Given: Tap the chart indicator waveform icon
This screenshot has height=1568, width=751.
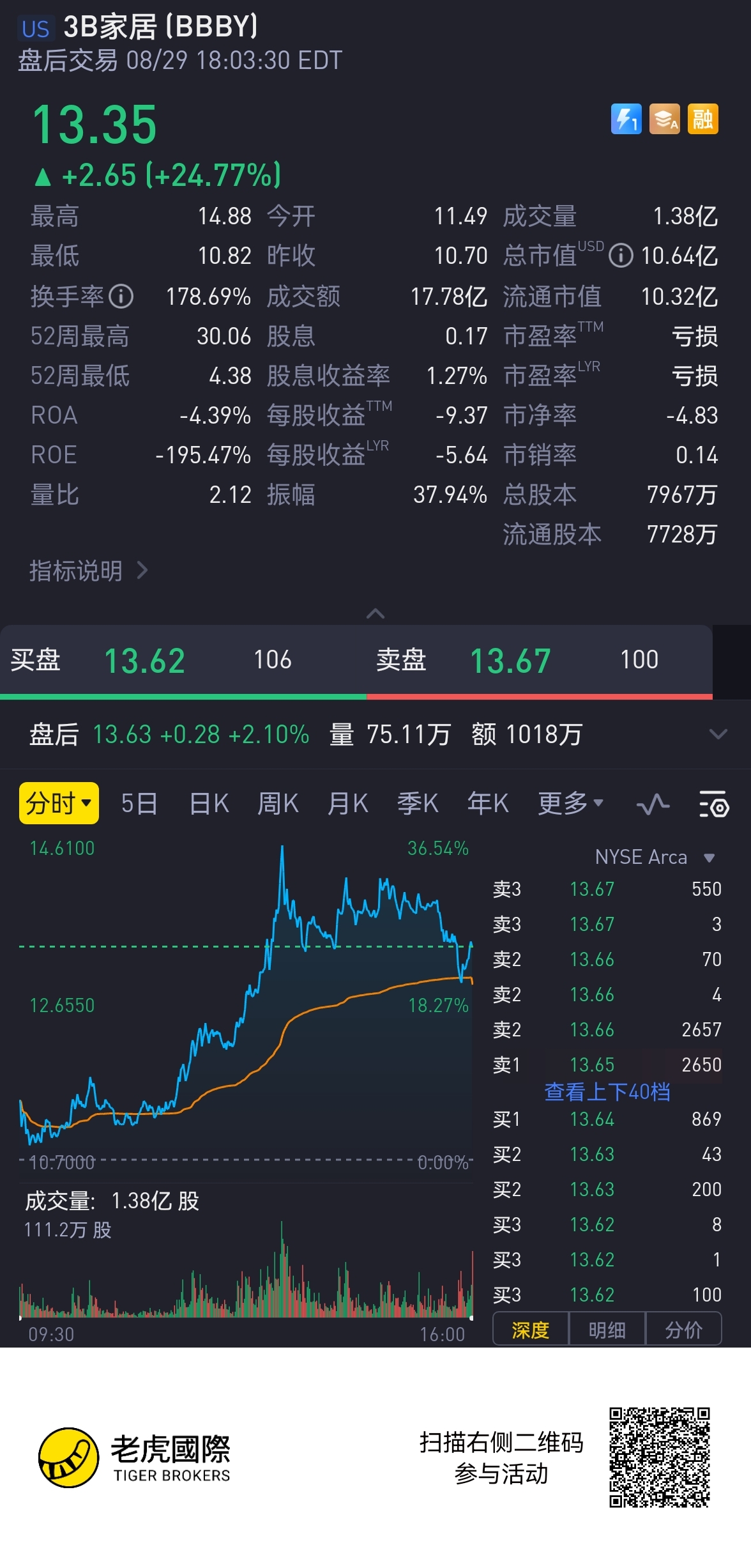Looking at the screenshot, I should tap(653, 804).
